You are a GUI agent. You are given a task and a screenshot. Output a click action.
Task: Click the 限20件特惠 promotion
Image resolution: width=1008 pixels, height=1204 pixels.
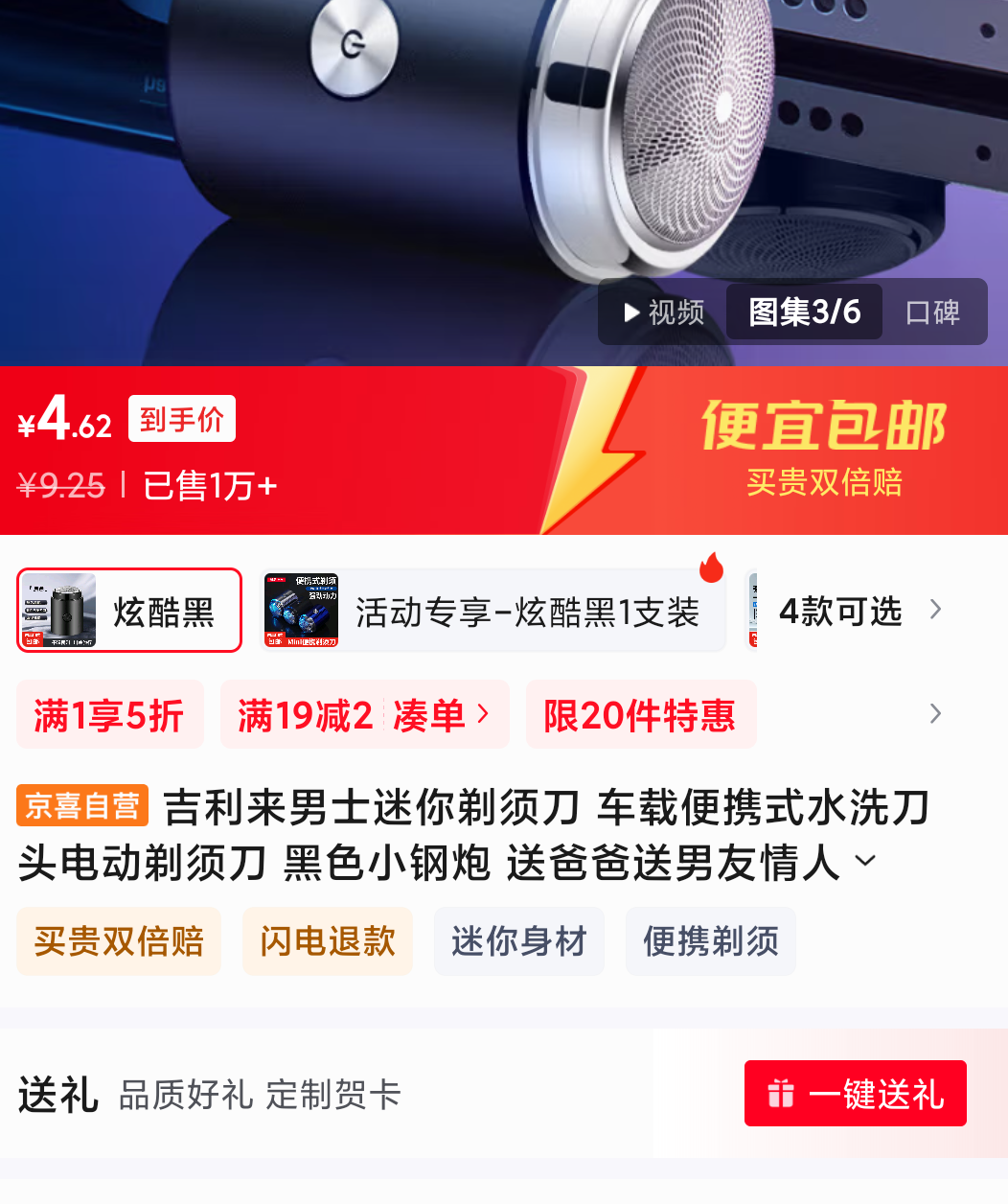[641, 714]
